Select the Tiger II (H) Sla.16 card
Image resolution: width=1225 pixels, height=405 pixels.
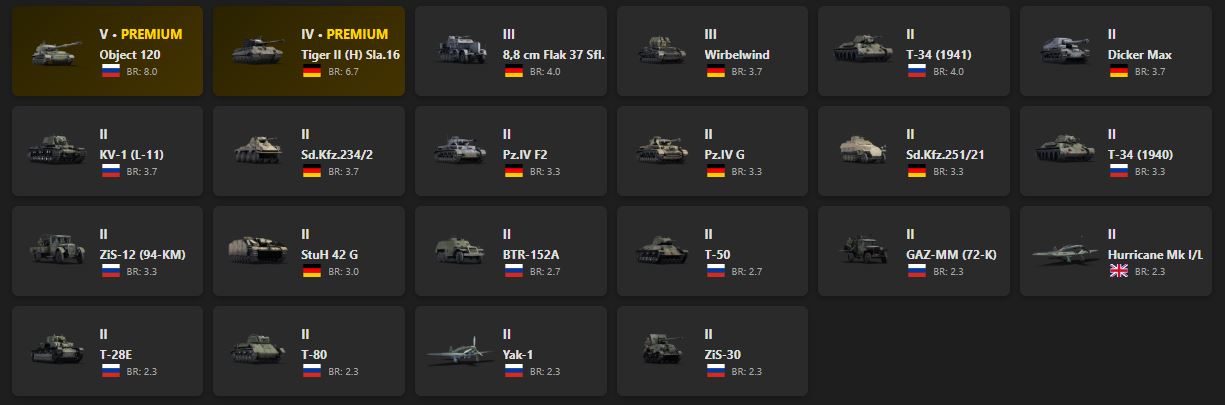[x=309, y=51]
